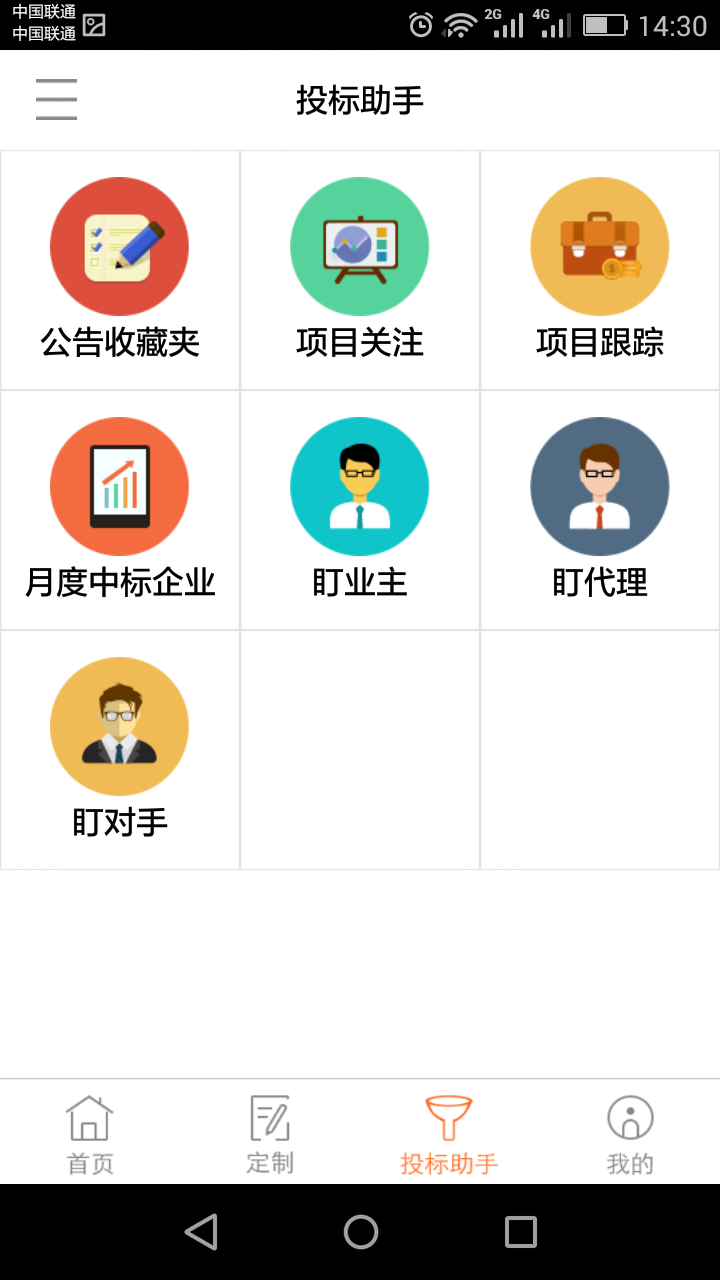Open 盯业主 tile
This screenshot has width=720, height=1280.
360,510
